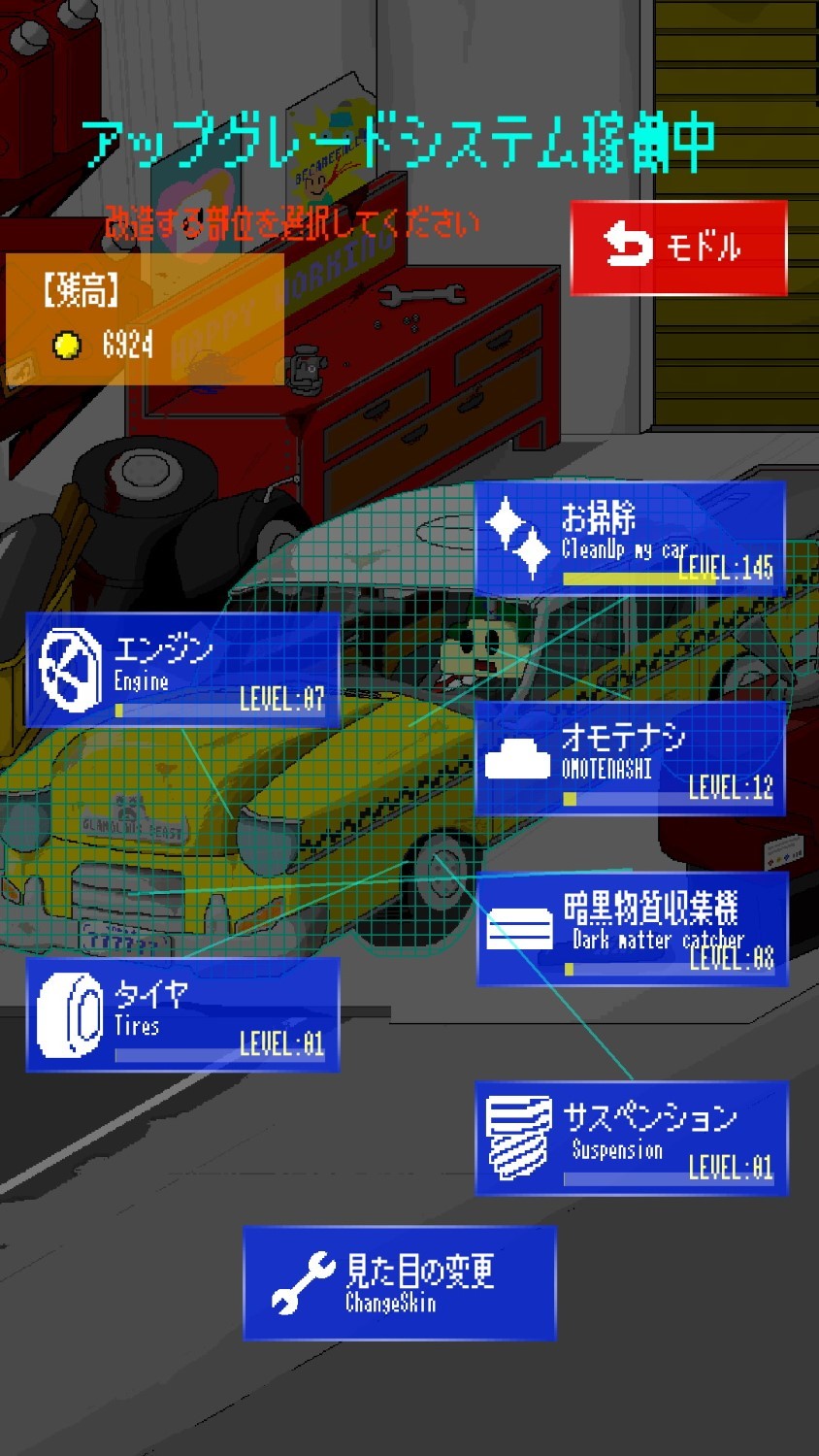
Task: Choose the オモテナシ OMOTENASHI upgrade
Action: pos(630,759)
